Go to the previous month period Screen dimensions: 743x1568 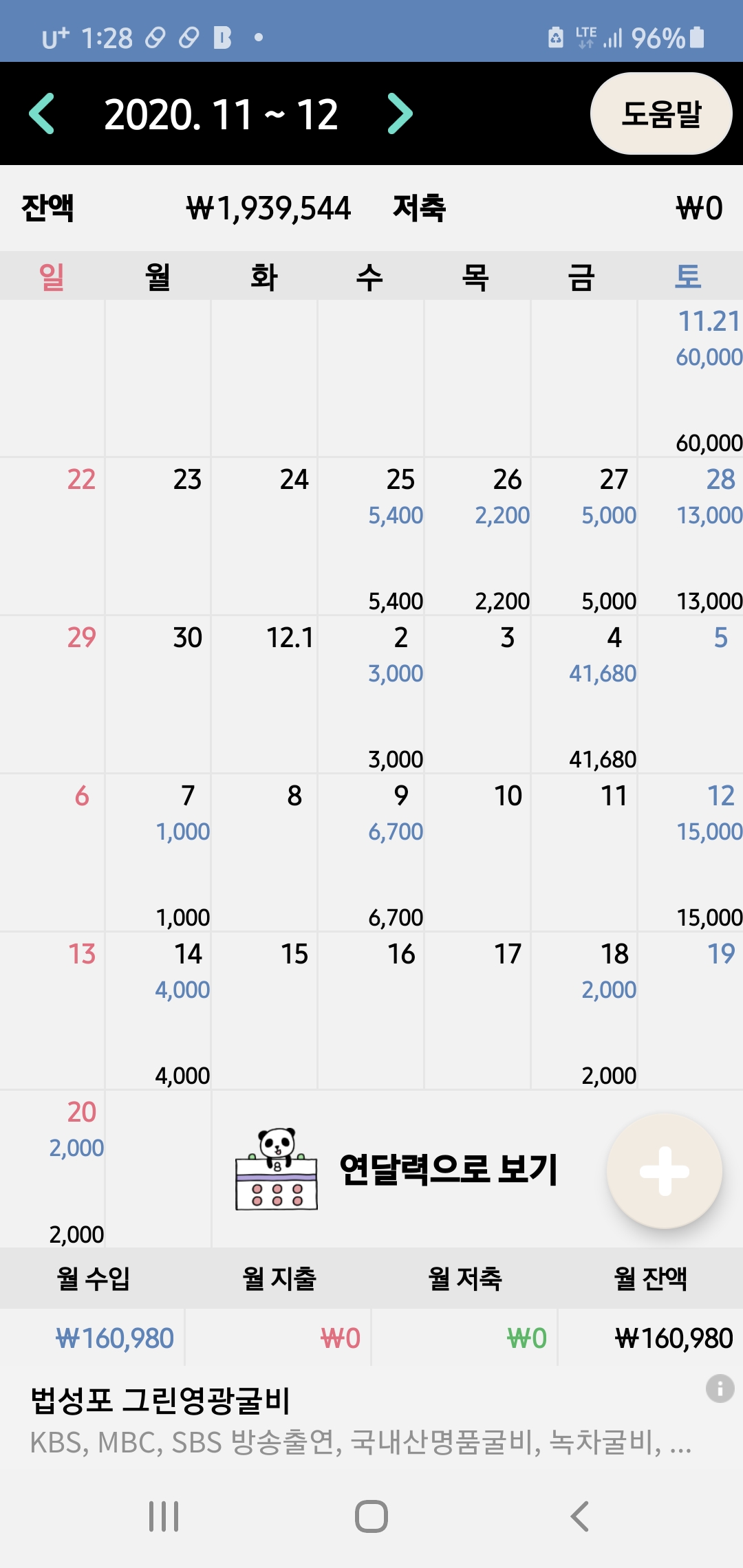[x=43, y=114]
